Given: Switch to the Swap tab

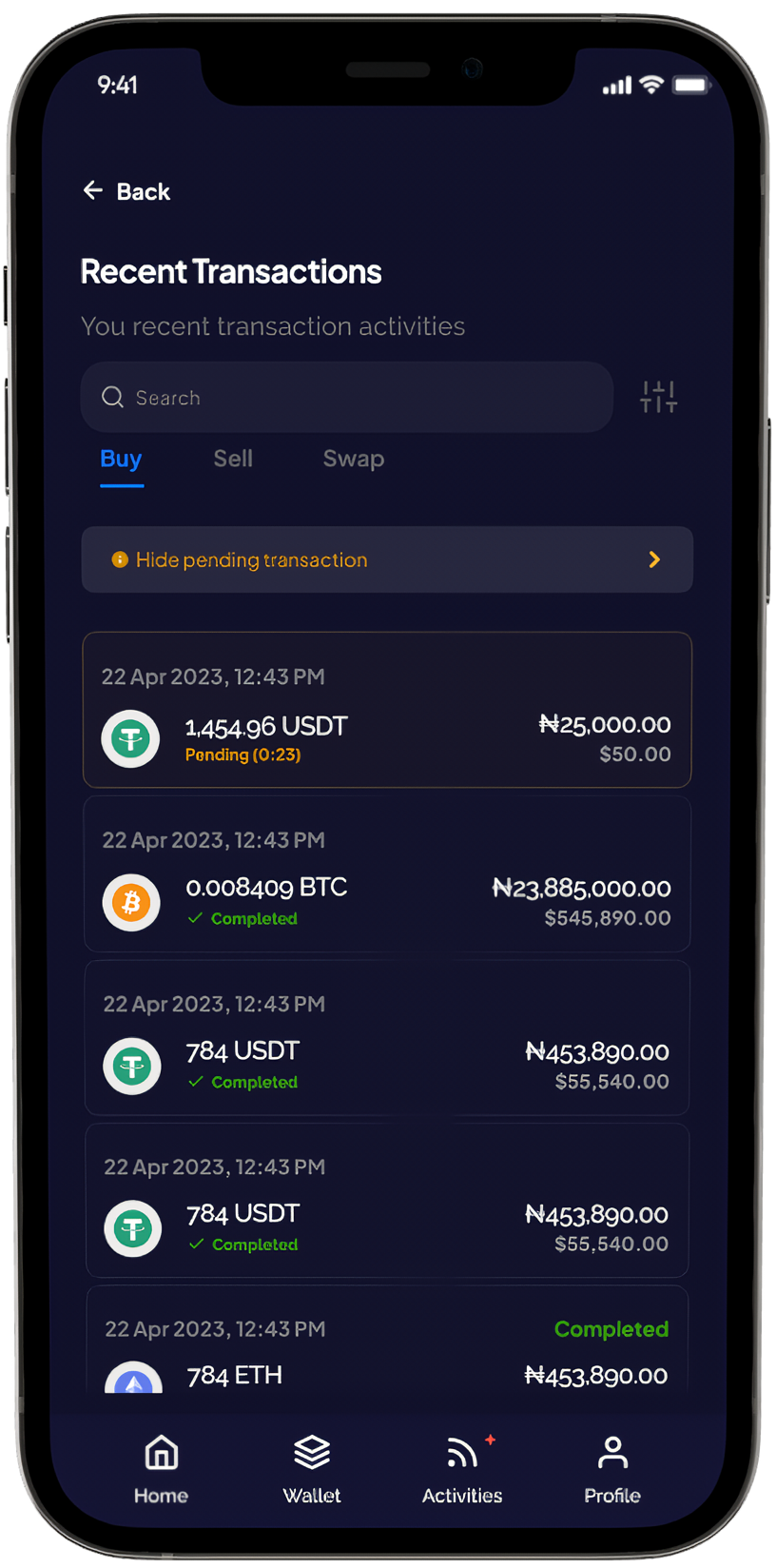Looking at the screenshot, I should click(354, 459).
